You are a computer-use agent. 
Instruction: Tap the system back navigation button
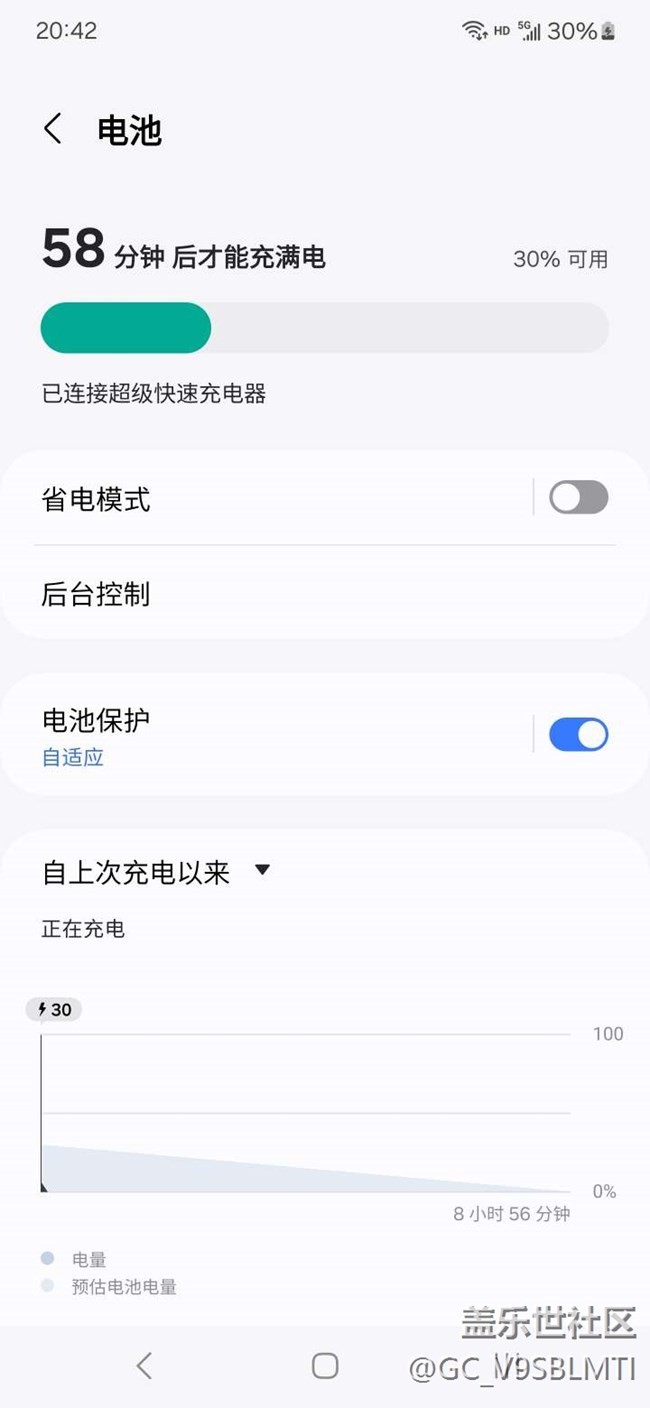pos(144,1365)
